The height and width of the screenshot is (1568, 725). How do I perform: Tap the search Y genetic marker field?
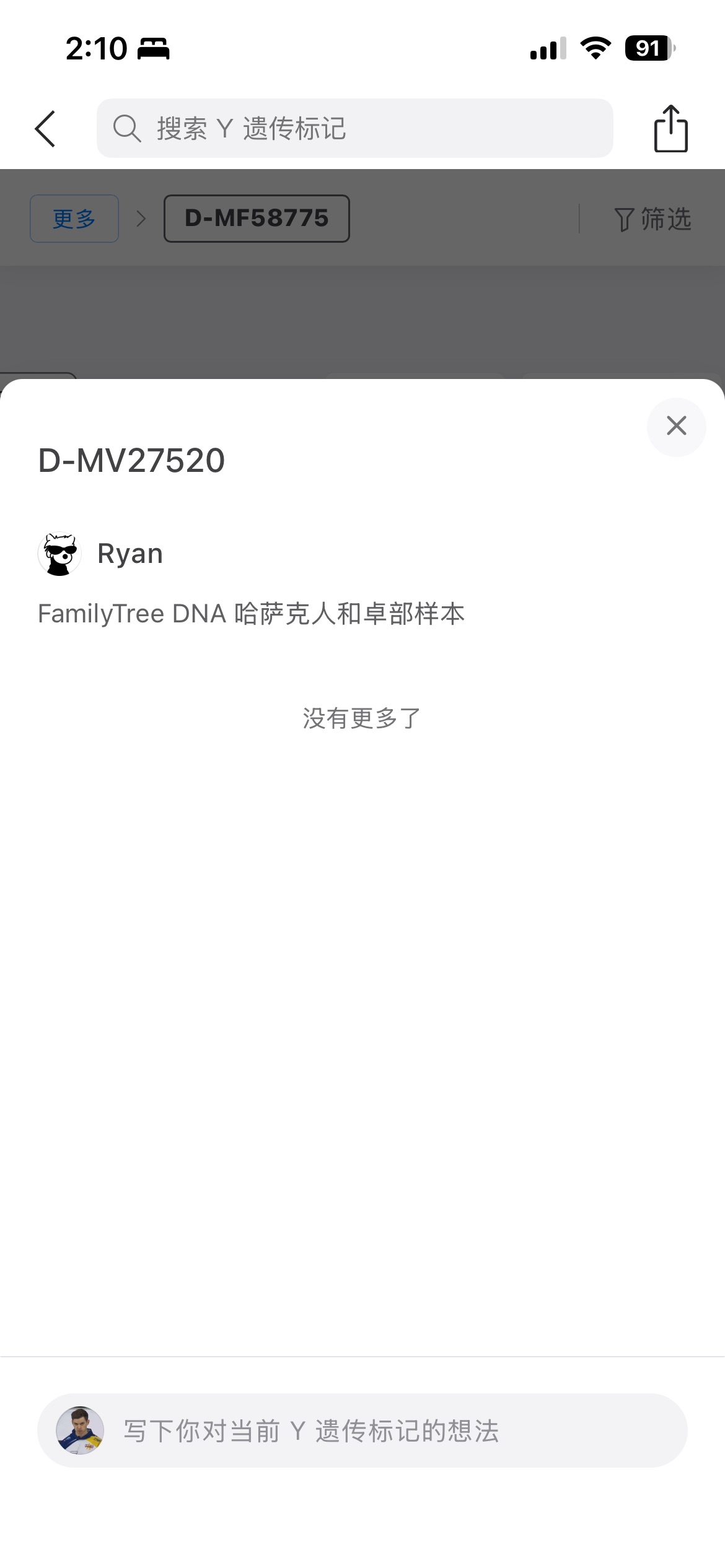(x=354, y=128)
